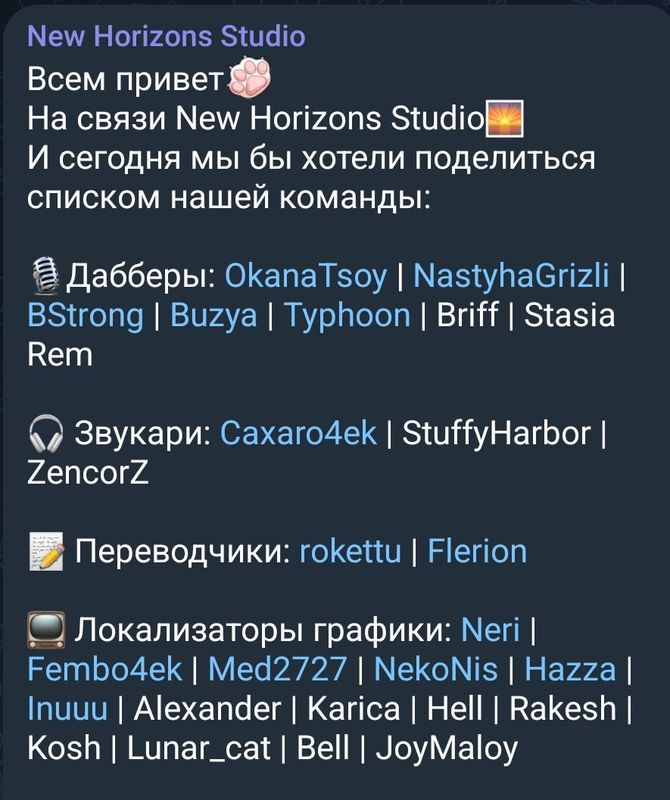Open the Caxaro4ek link
The height and width of the screenshot is (800, 670).
(298, 433)
